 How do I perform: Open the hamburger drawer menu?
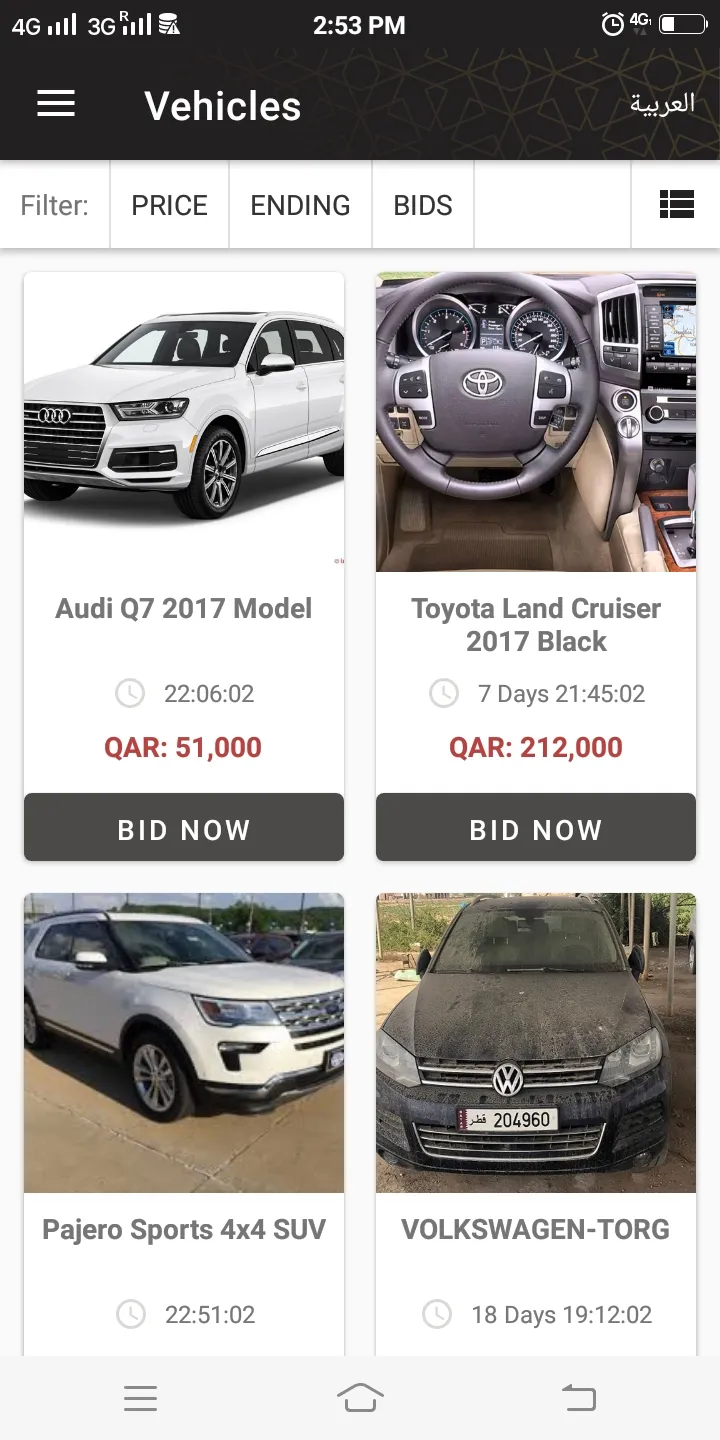[x=56, y=104]
